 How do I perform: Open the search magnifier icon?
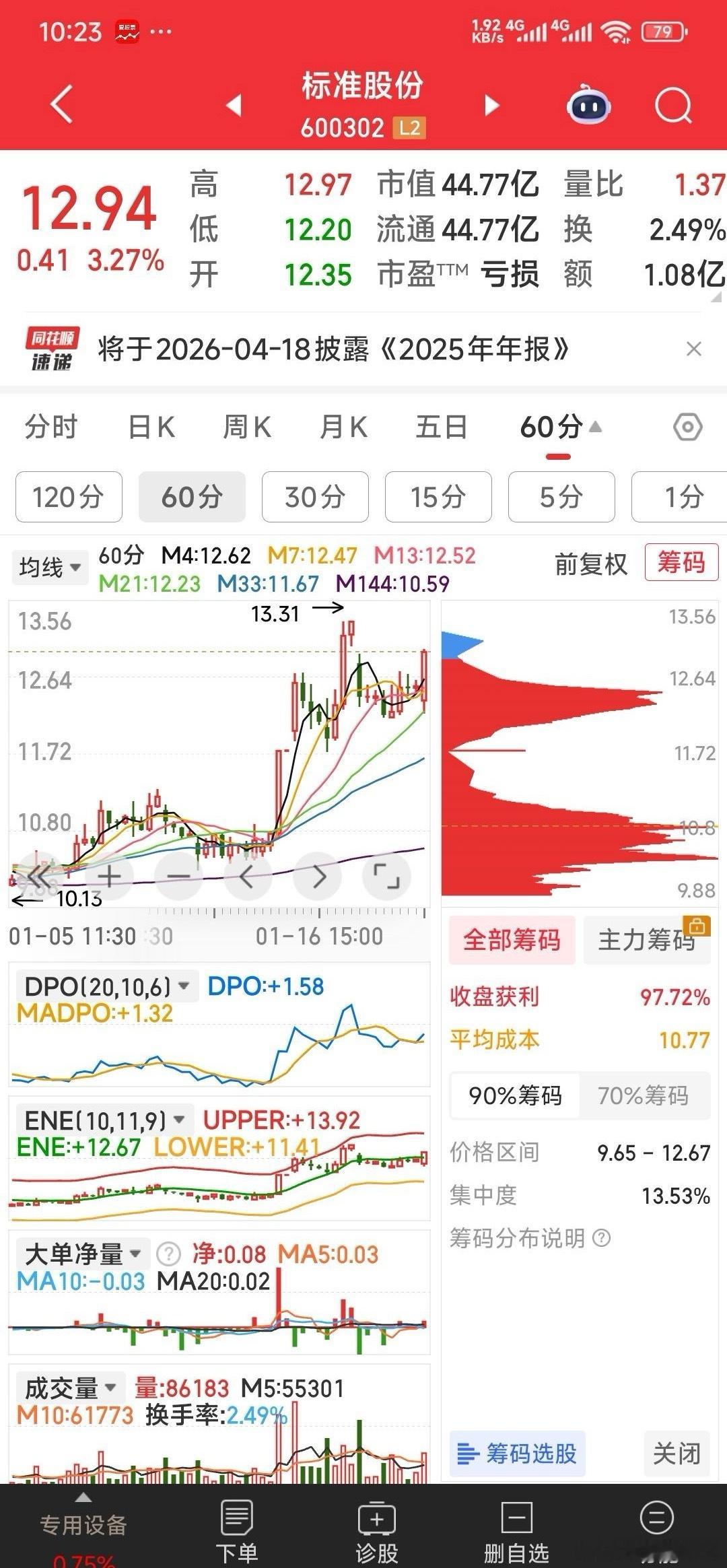point(673,106)
